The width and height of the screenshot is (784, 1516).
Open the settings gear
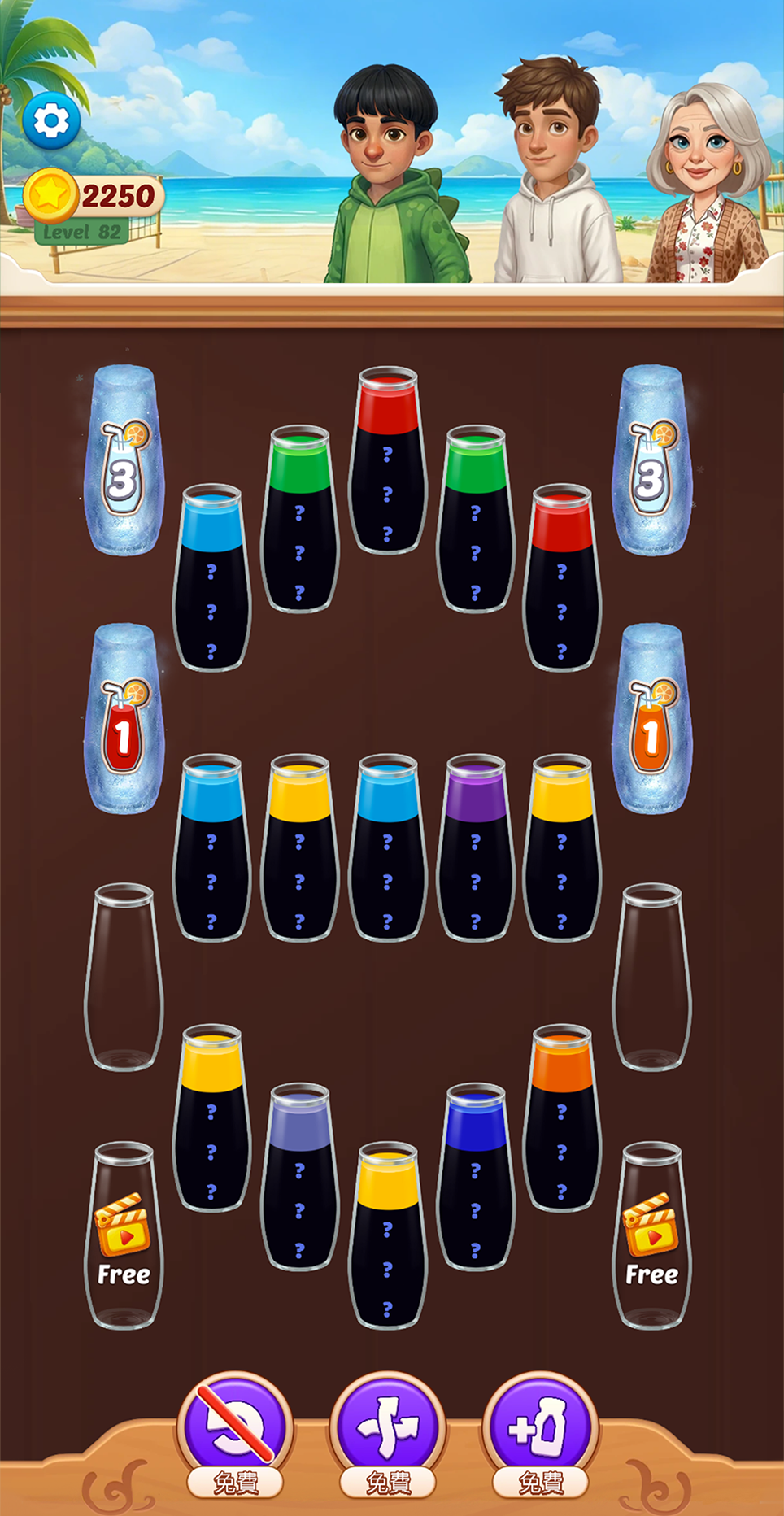tap(51, 118)
